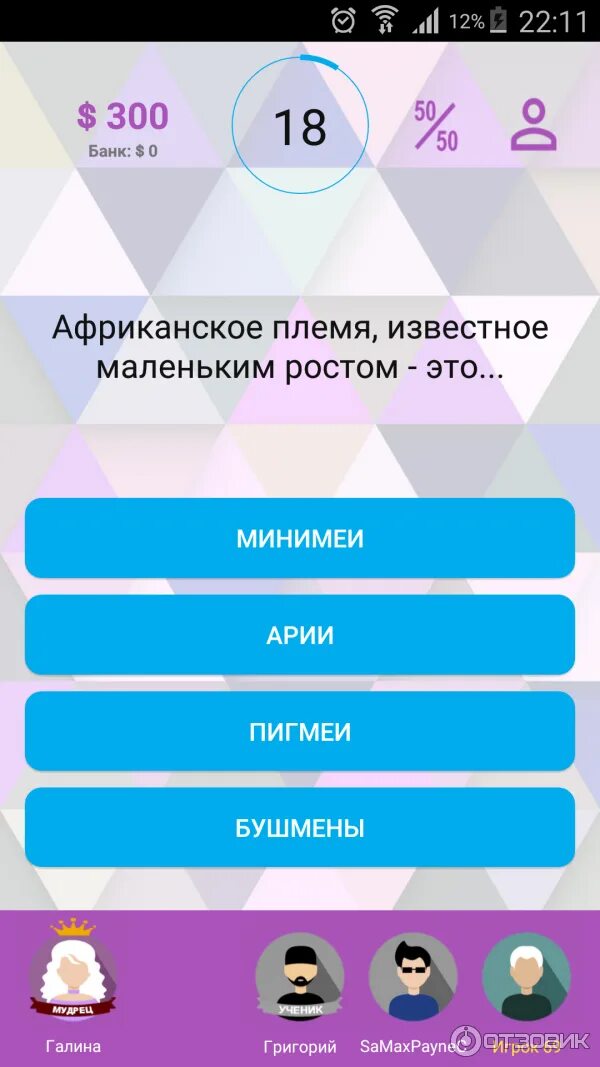The image size is (600, 1067).
Task: Open SaMaxPayne's player avatar
Action: (413, 977)
